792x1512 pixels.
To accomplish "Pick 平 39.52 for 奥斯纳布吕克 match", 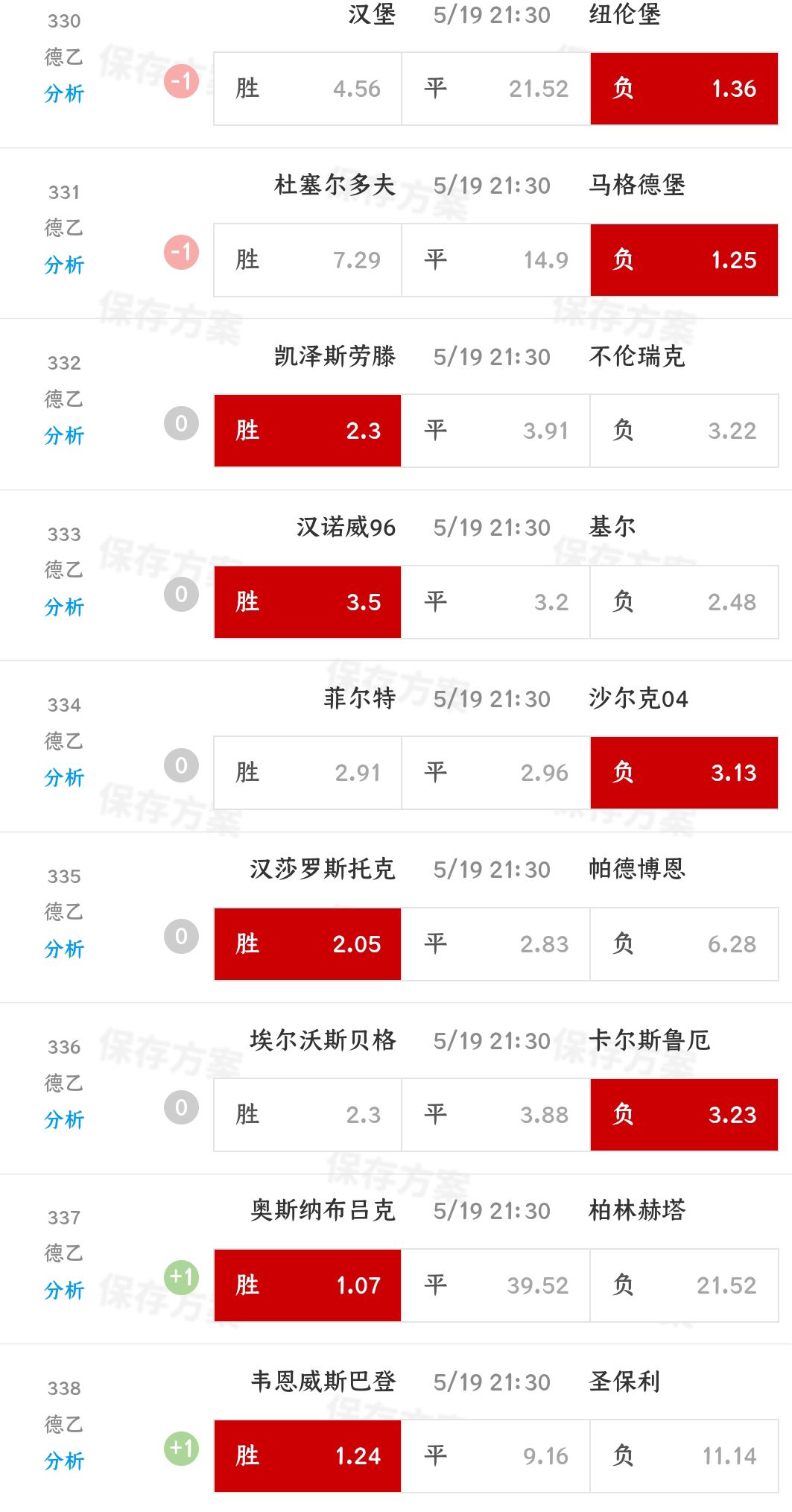I will pyautogui.click(x=495, y=1285).
